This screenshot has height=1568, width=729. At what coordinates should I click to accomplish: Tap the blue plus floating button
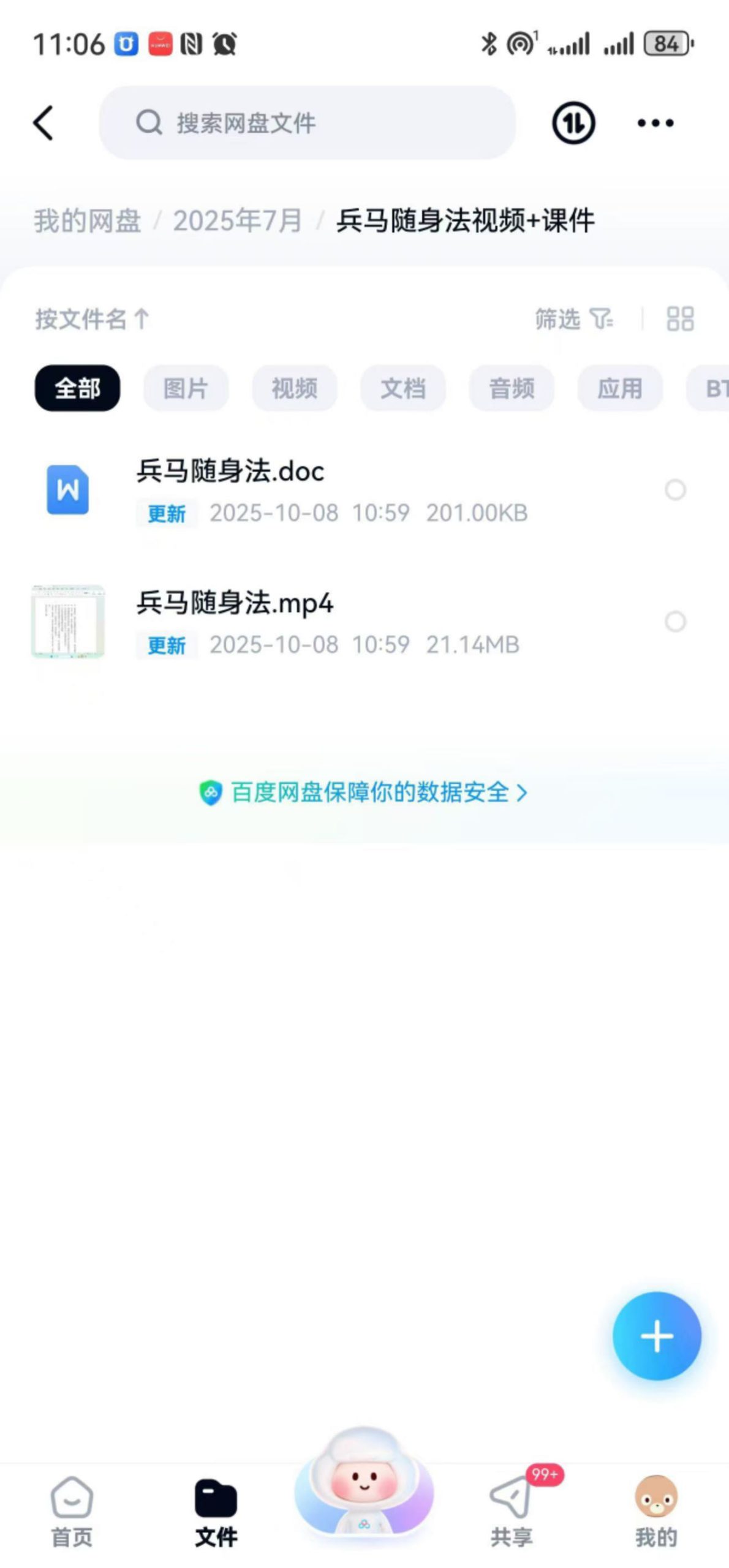pos(657,1336)
